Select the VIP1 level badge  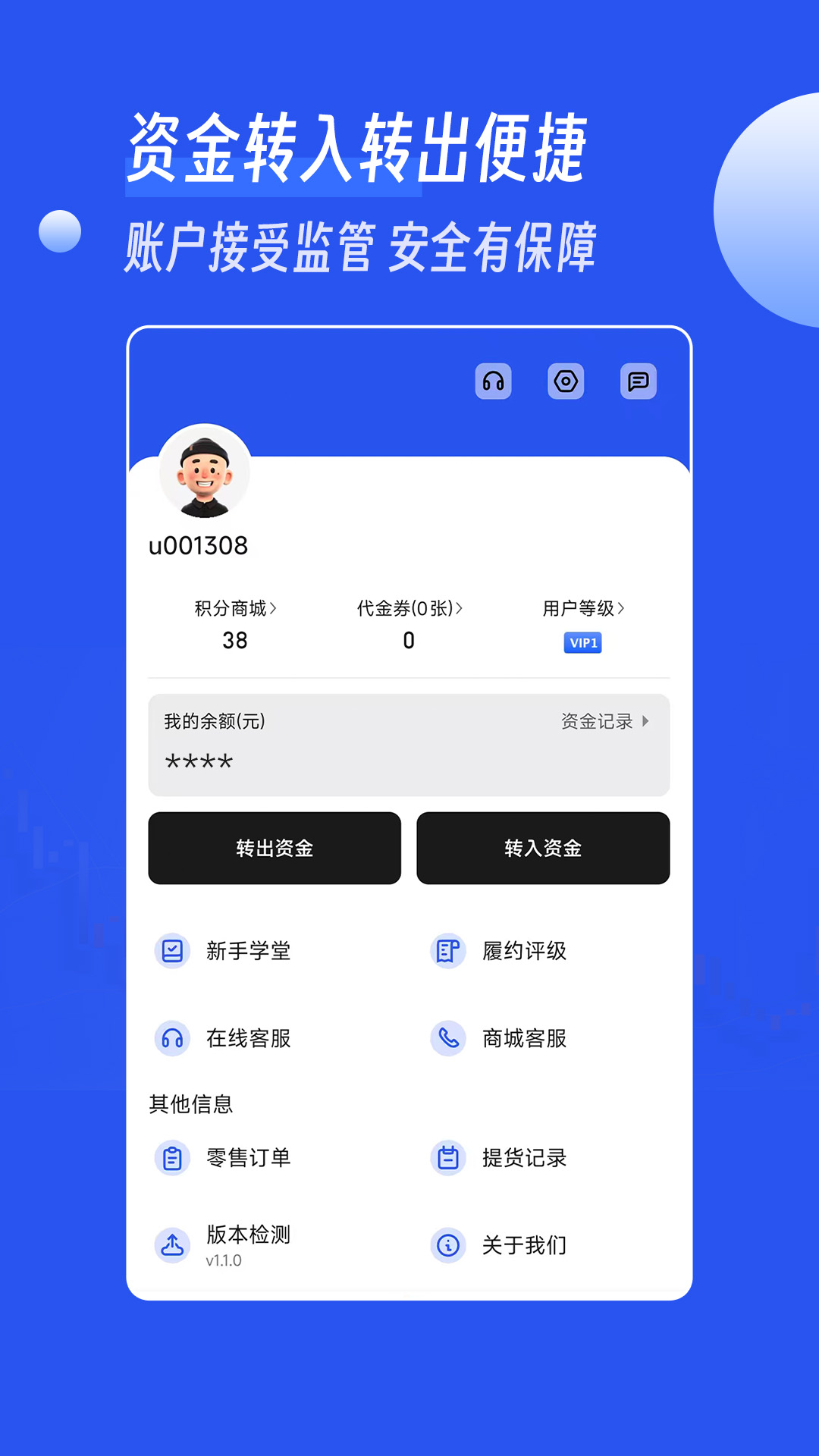[582, 643]
